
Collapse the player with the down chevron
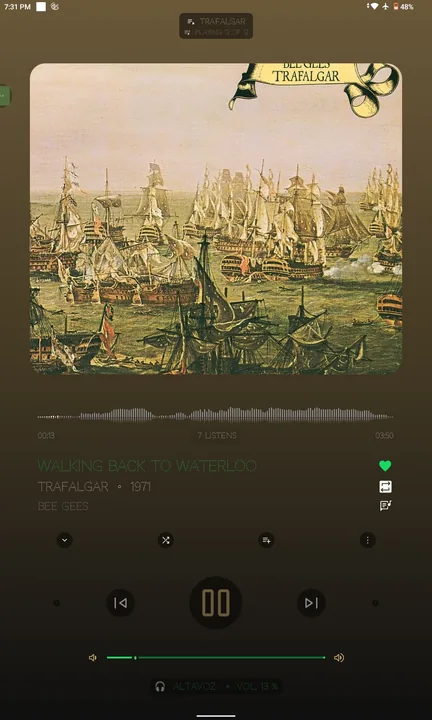click(65, 540)
